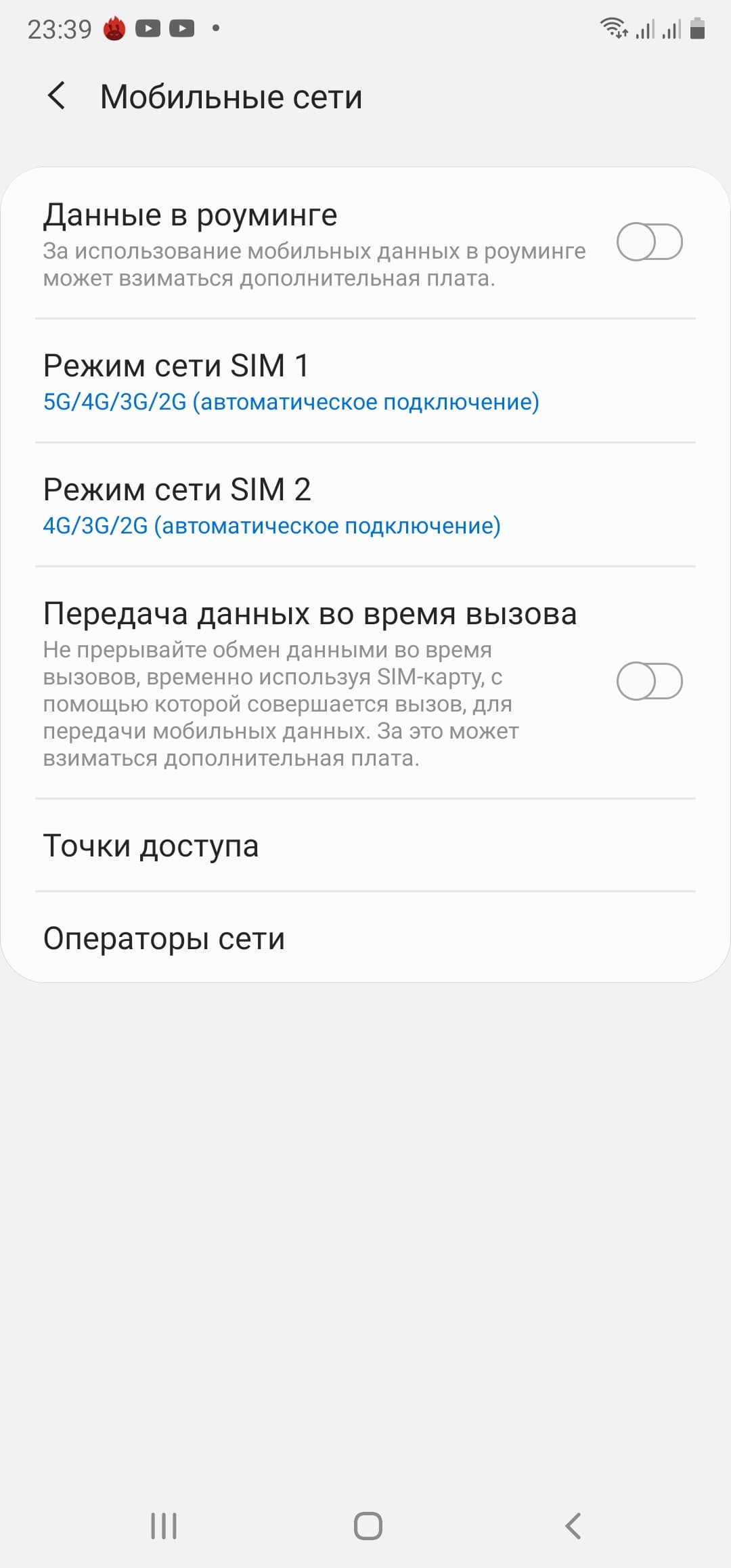The image size is (731, 1568).
Task: Enable the Данные в роуминге switch
Action: (x=649, y=242)
